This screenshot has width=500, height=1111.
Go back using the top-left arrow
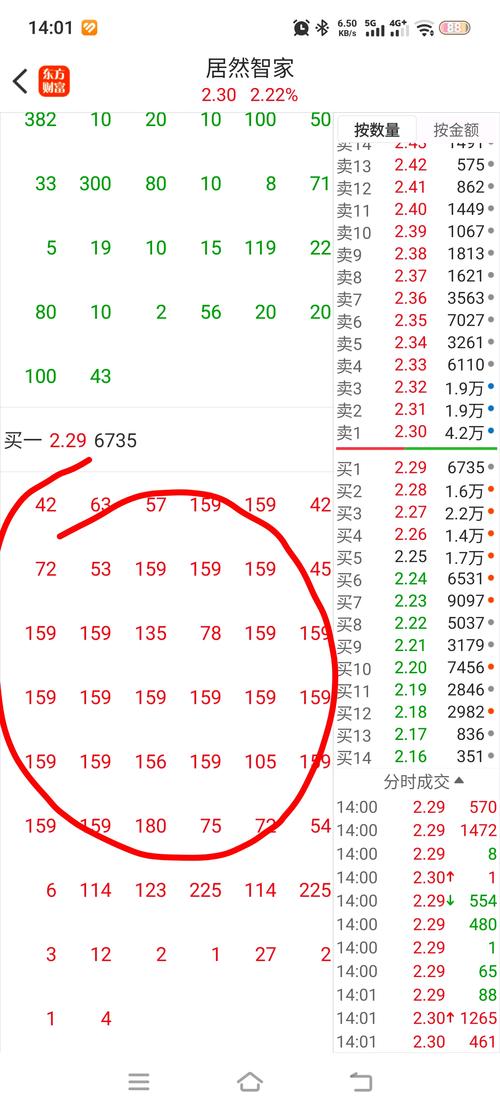pyautogui.click(x=21, y=81)
